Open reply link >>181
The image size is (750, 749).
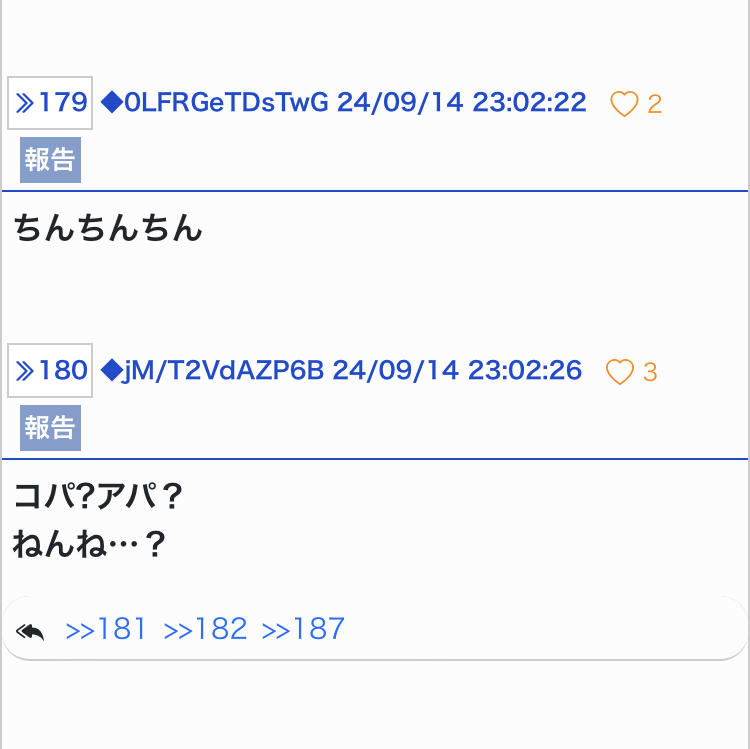(106, 629)
